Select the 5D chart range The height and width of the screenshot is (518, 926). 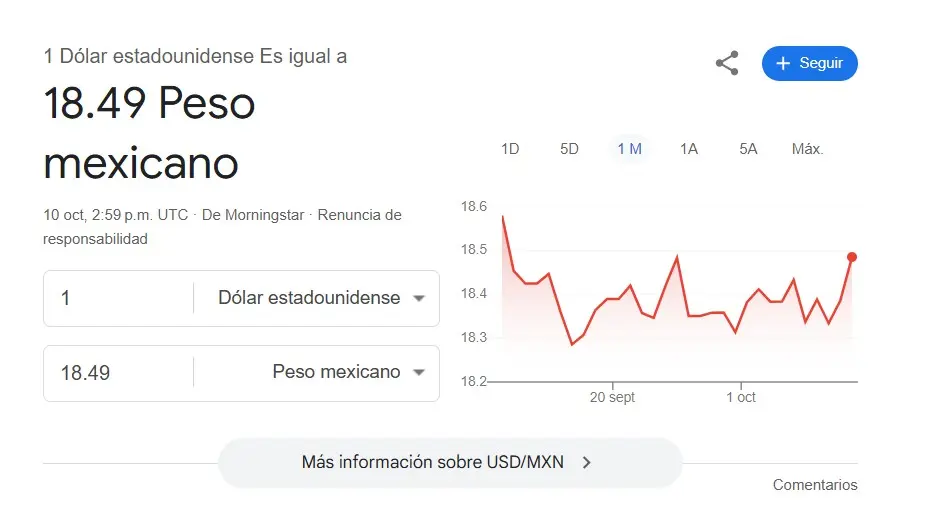coord(569,149)
